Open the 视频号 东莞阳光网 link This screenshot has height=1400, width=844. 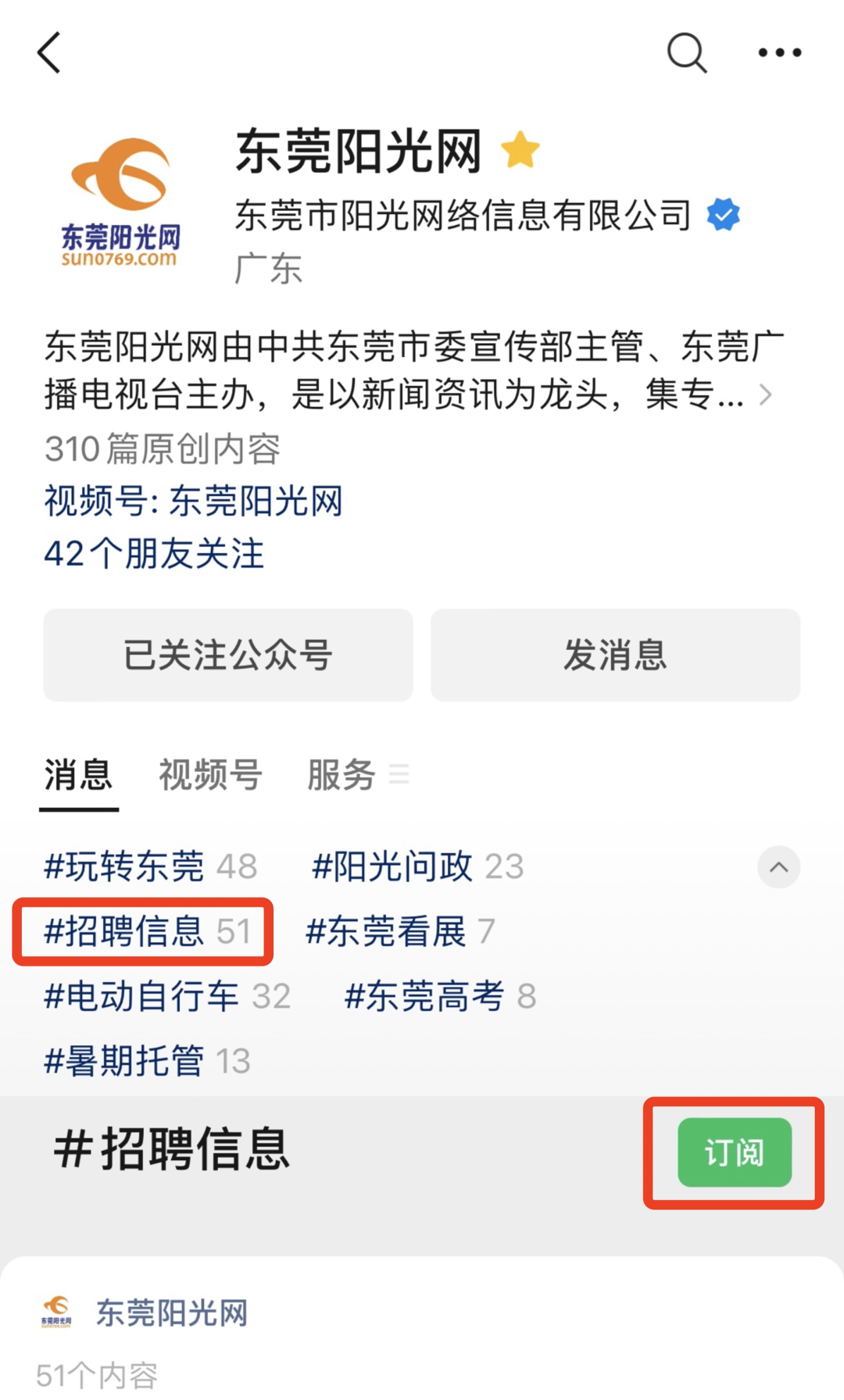193,502
